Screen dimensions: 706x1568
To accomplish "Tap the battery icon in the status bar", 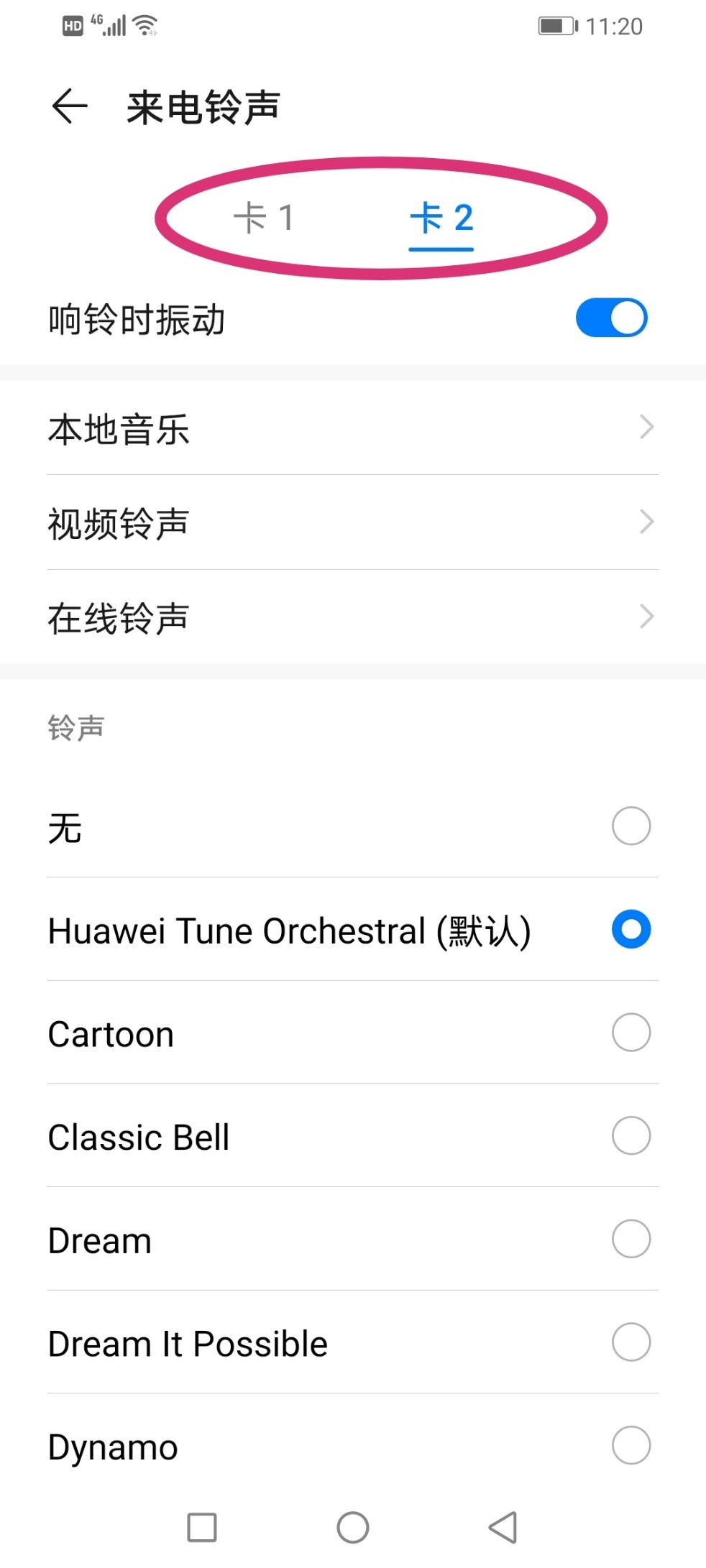I will (554, 24).
